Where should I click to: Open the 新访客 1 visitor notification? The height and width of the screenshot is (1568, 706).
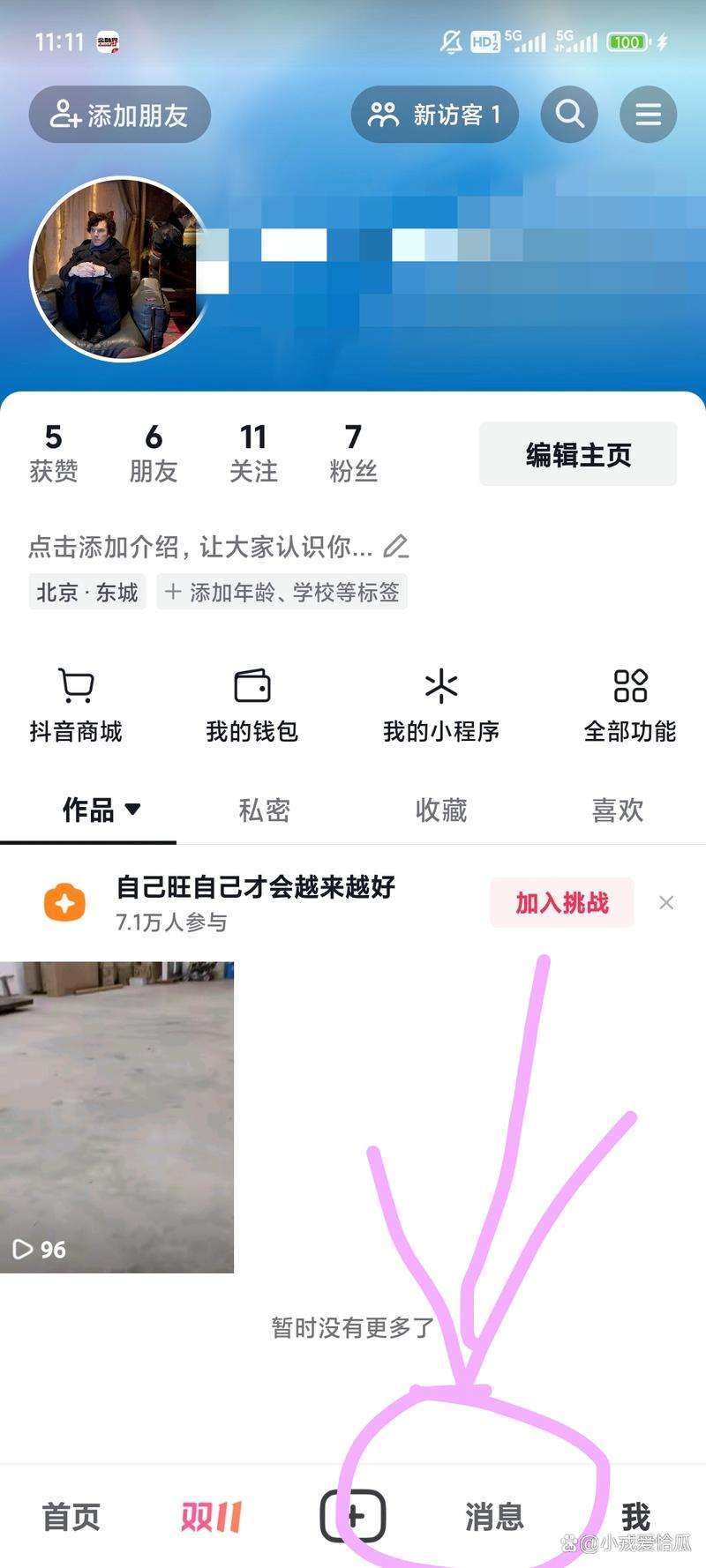[x=435, y=114]
